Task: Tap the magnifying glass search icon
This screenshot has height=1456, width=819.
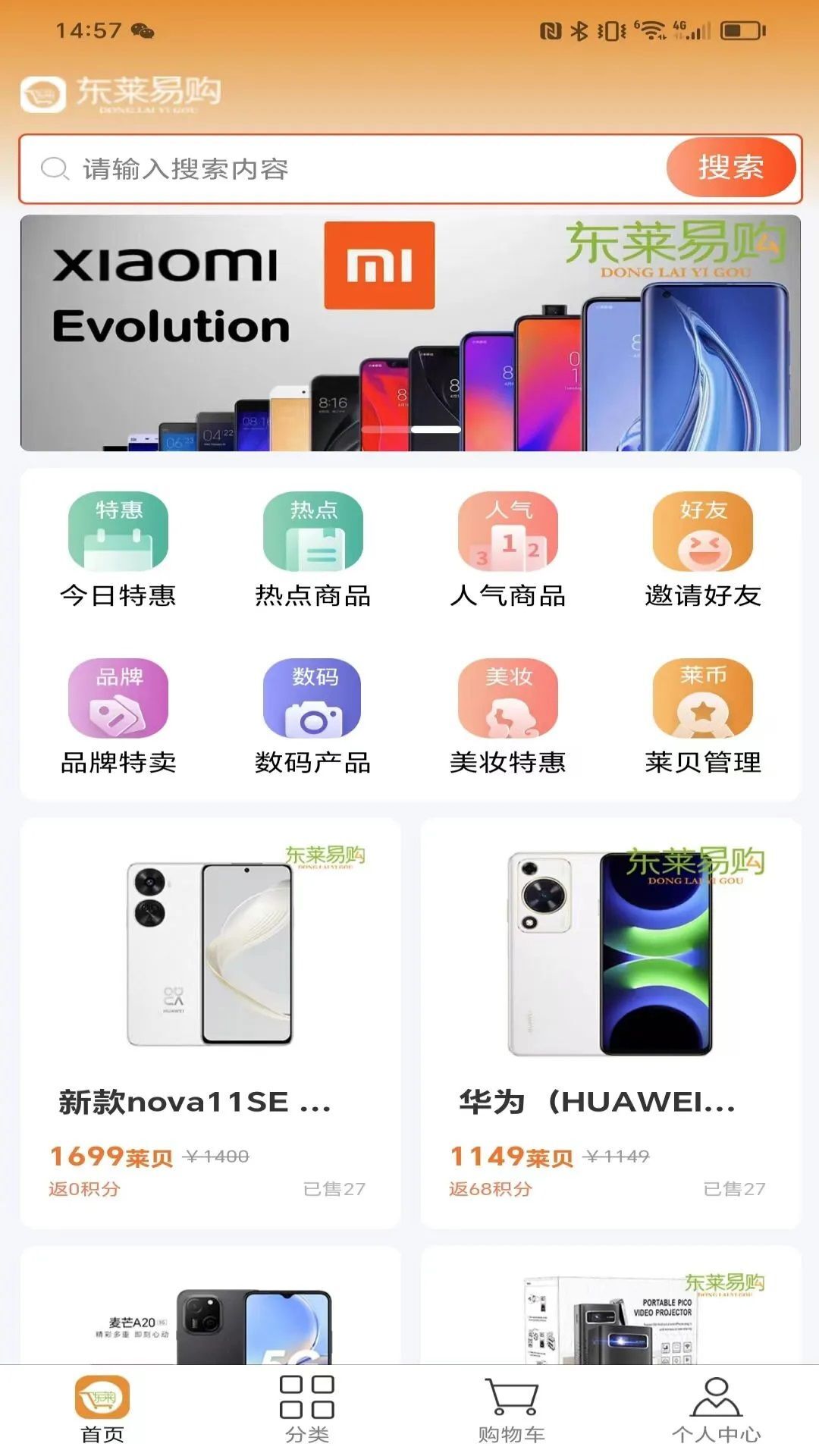Action: click(53, 168)
